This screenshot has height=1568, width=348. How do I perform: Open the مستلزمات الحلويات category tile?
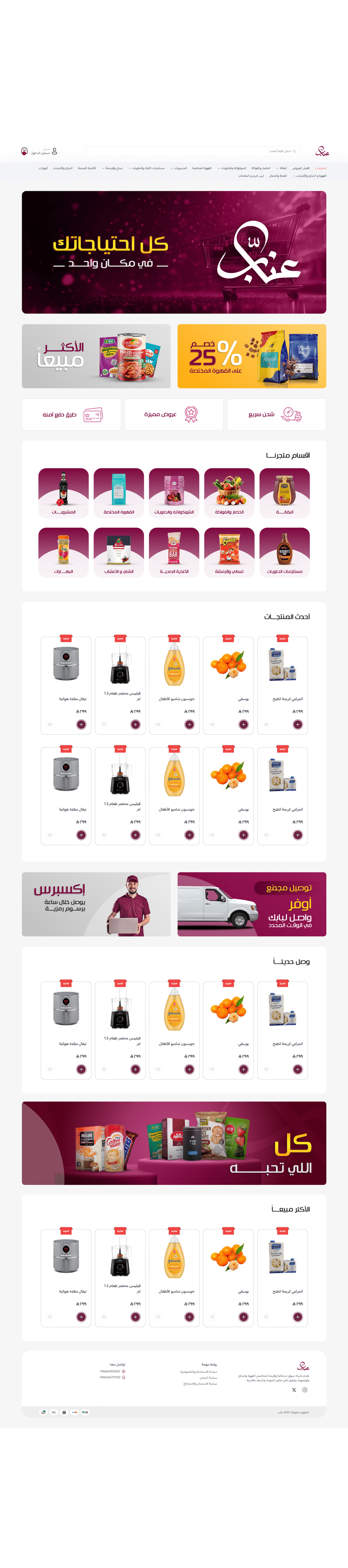coord(284,552)
